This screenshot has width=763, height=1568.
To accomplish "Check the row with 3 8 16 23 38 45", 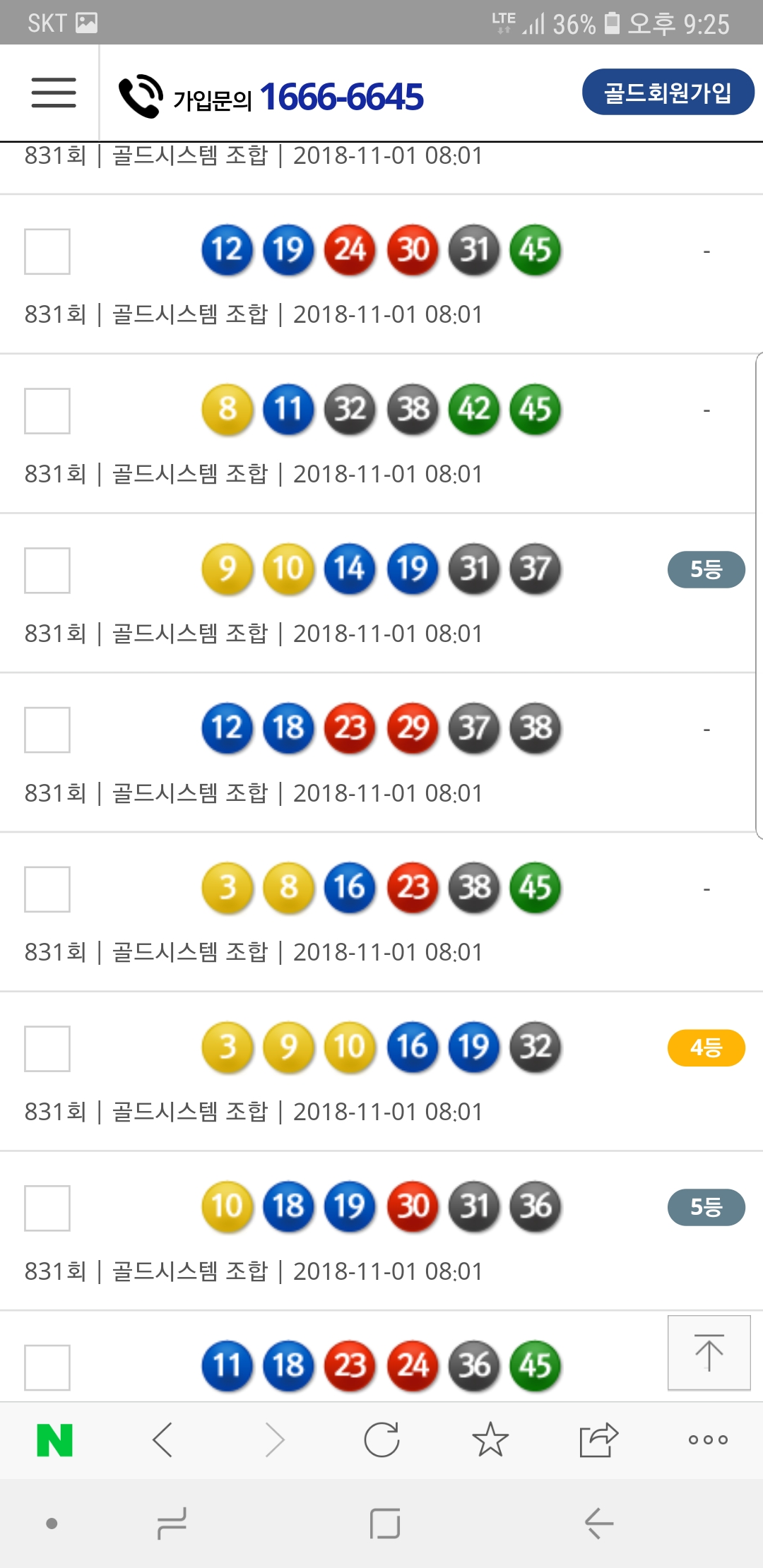I will click(x=47, y=889).
